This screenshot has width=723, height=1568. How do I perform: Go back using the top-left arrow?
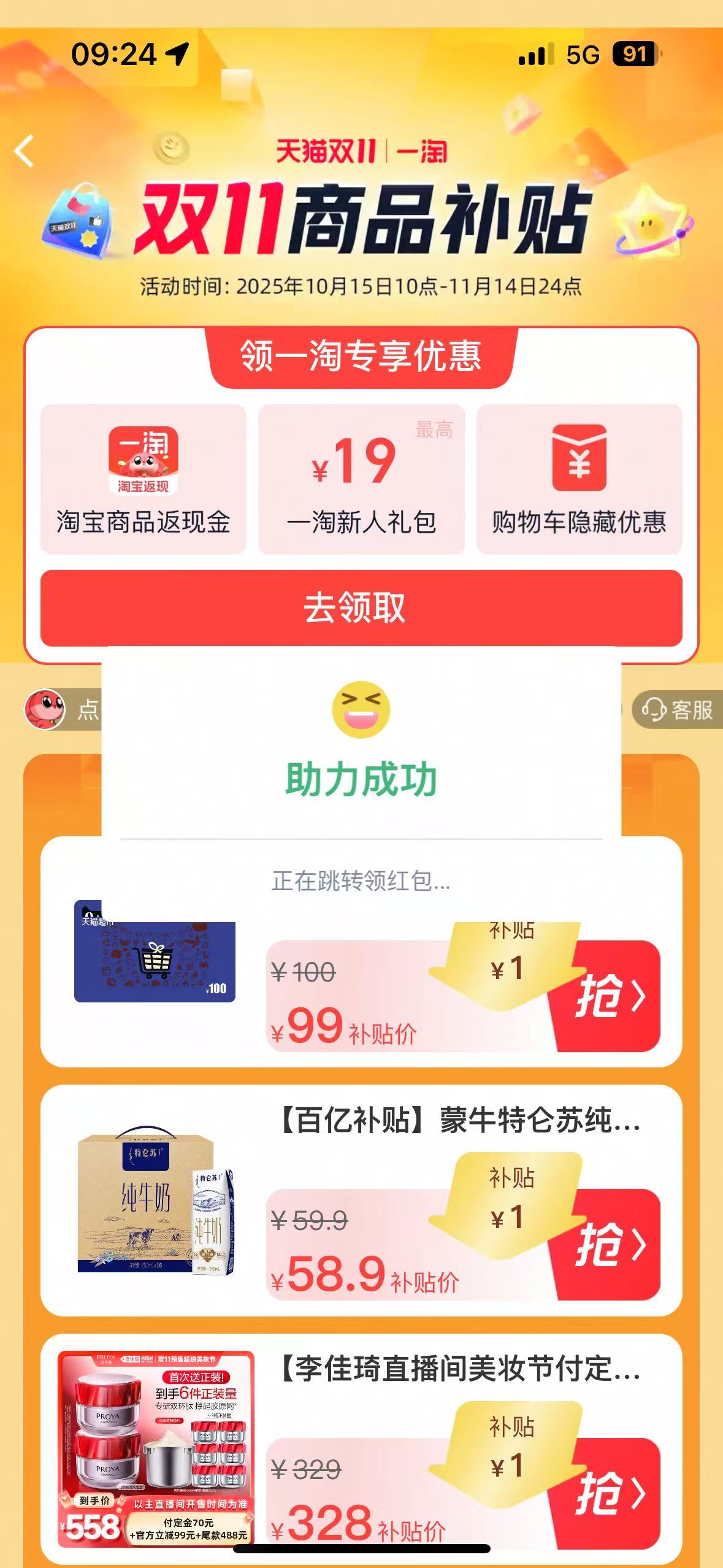25,151
